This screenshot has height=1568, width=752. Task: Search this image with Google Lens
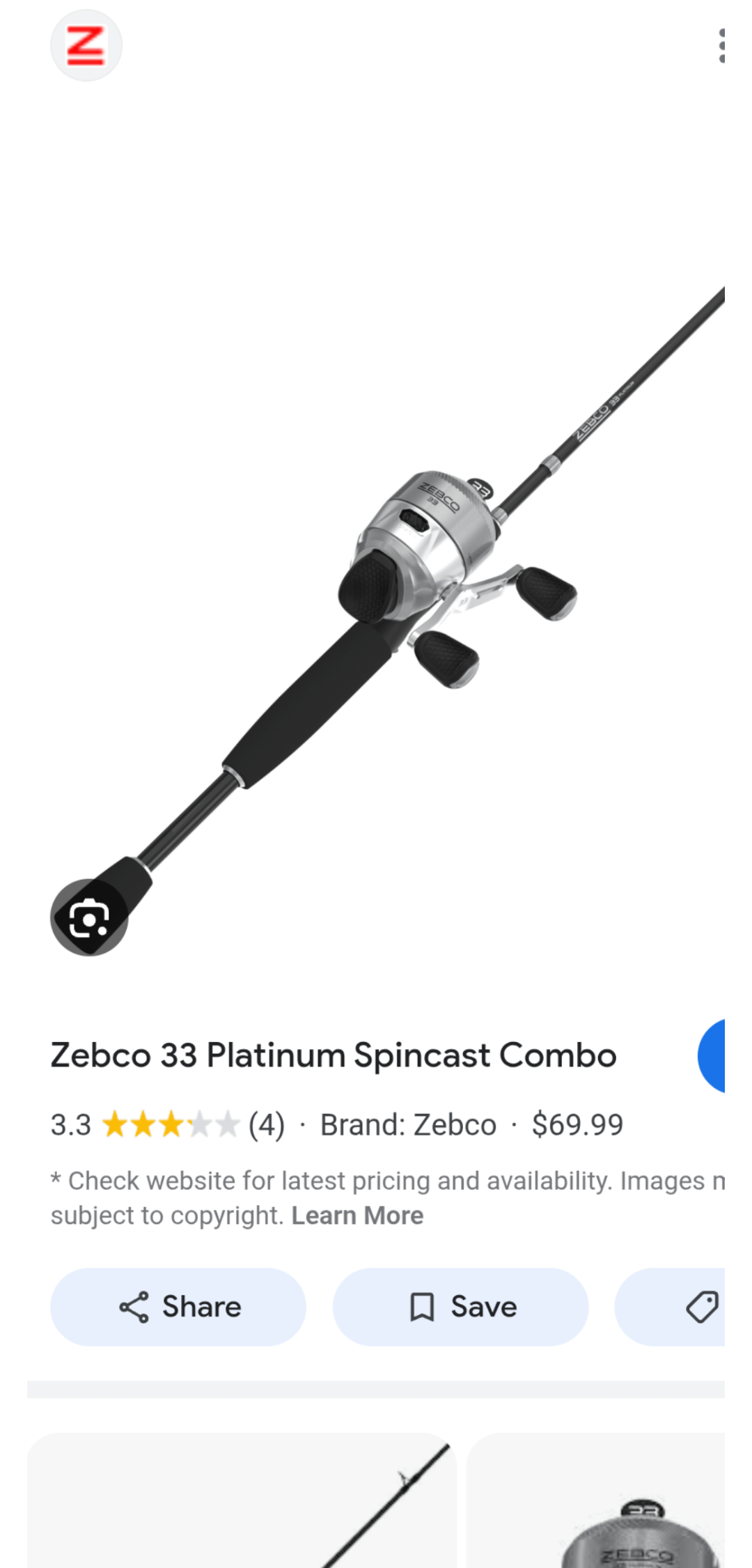coord(89,918)
